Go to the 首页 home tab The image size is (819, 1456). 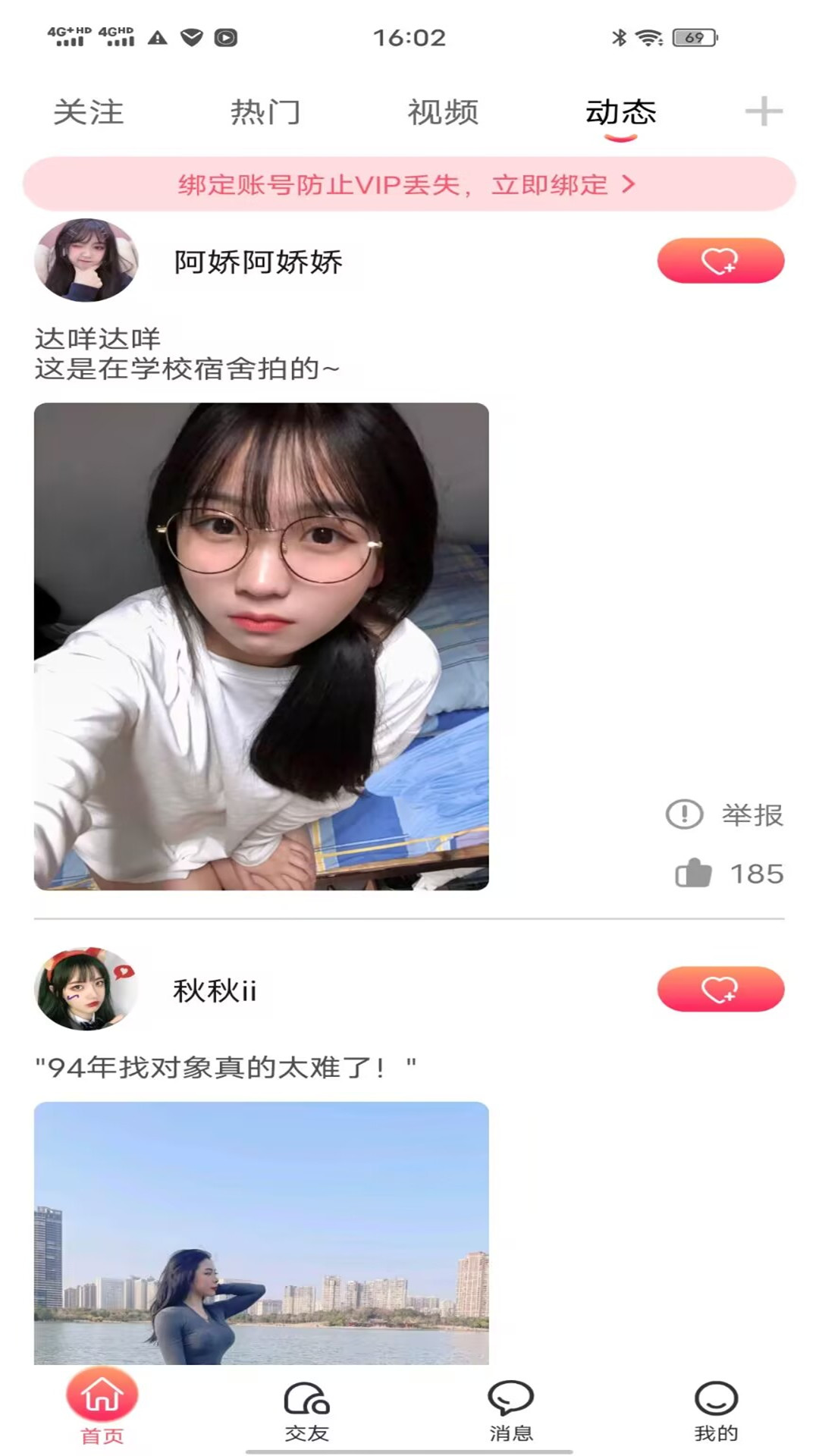tap(102, 1407)
